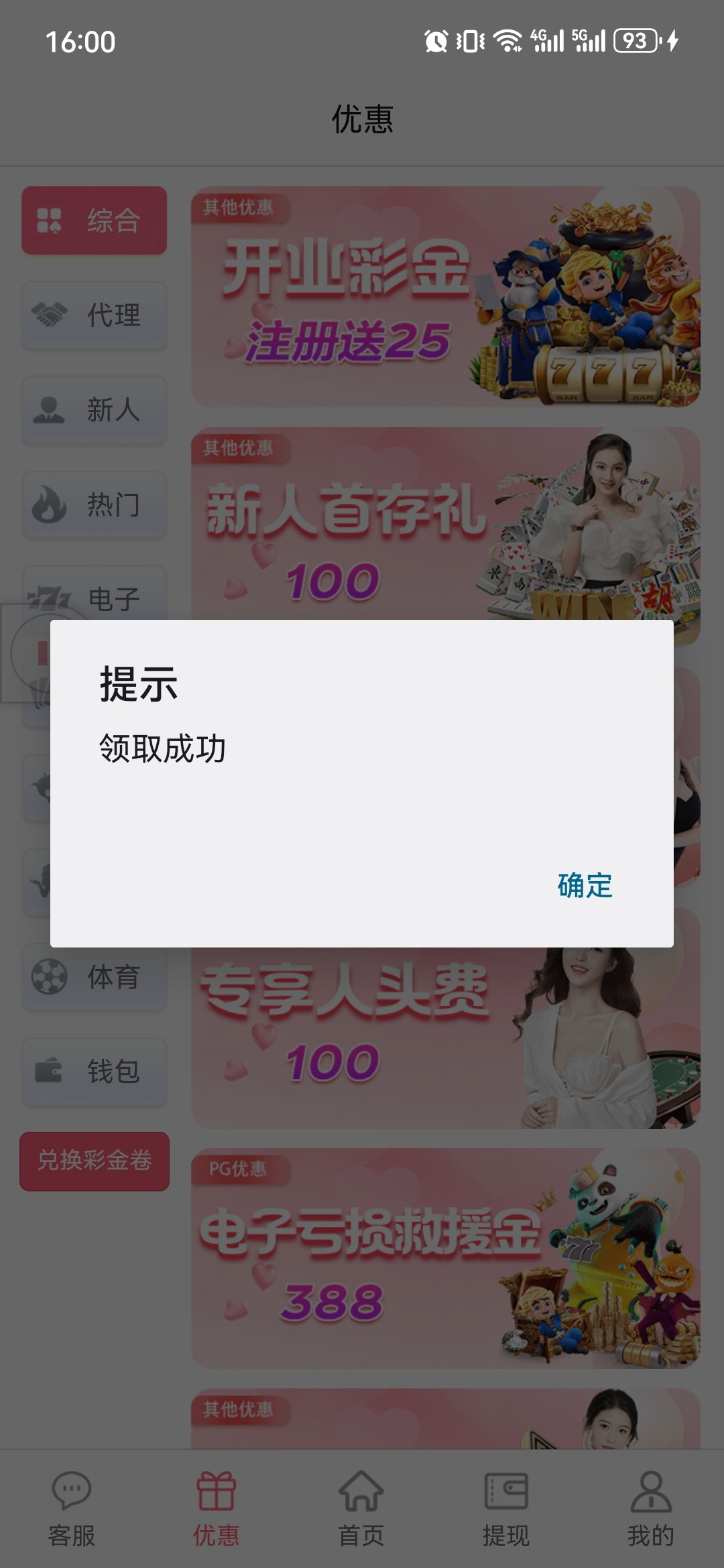Select the 体育 category
Screen dimensions: 724x1568
pyautogui.click(x=95, y=977)
